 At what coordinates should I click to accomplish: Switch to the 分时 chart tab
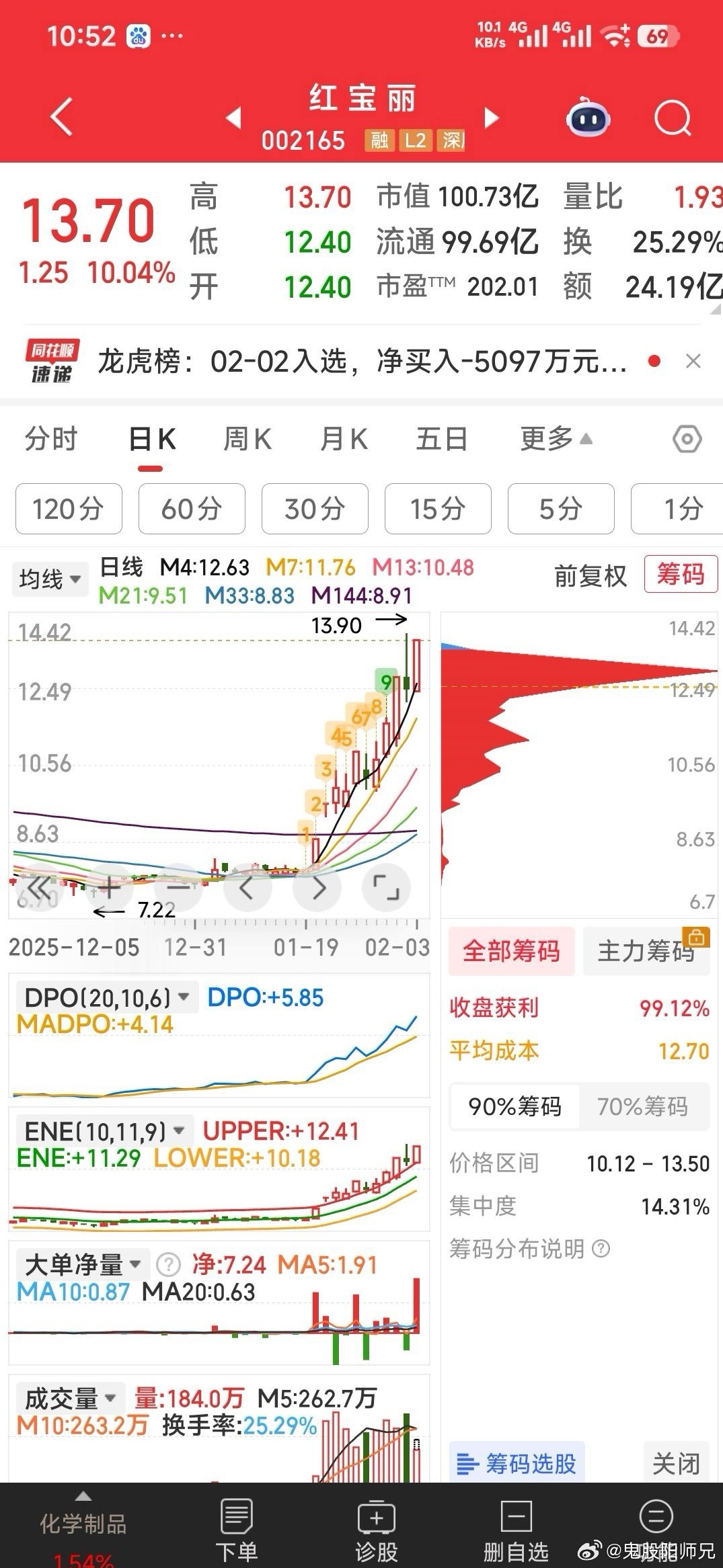coord(51,440)
